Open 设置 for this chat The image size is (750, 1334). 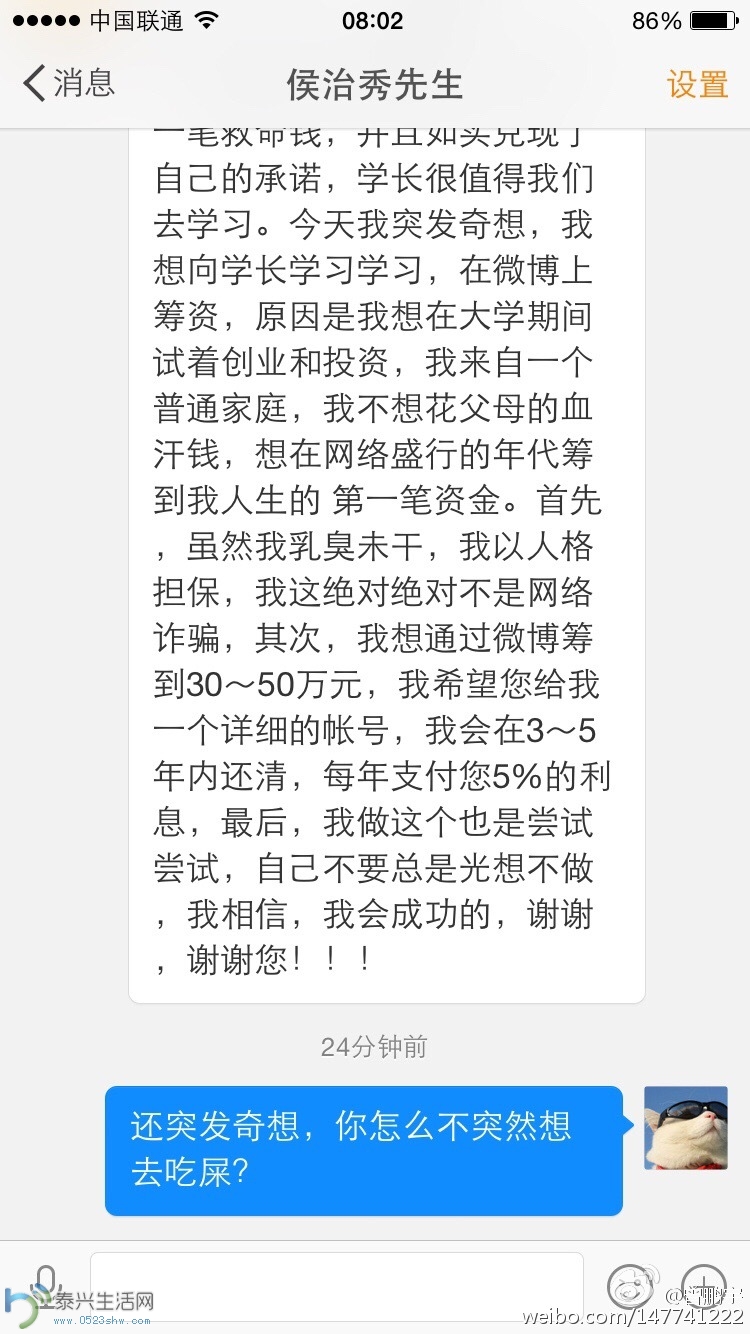click(697, 84)
